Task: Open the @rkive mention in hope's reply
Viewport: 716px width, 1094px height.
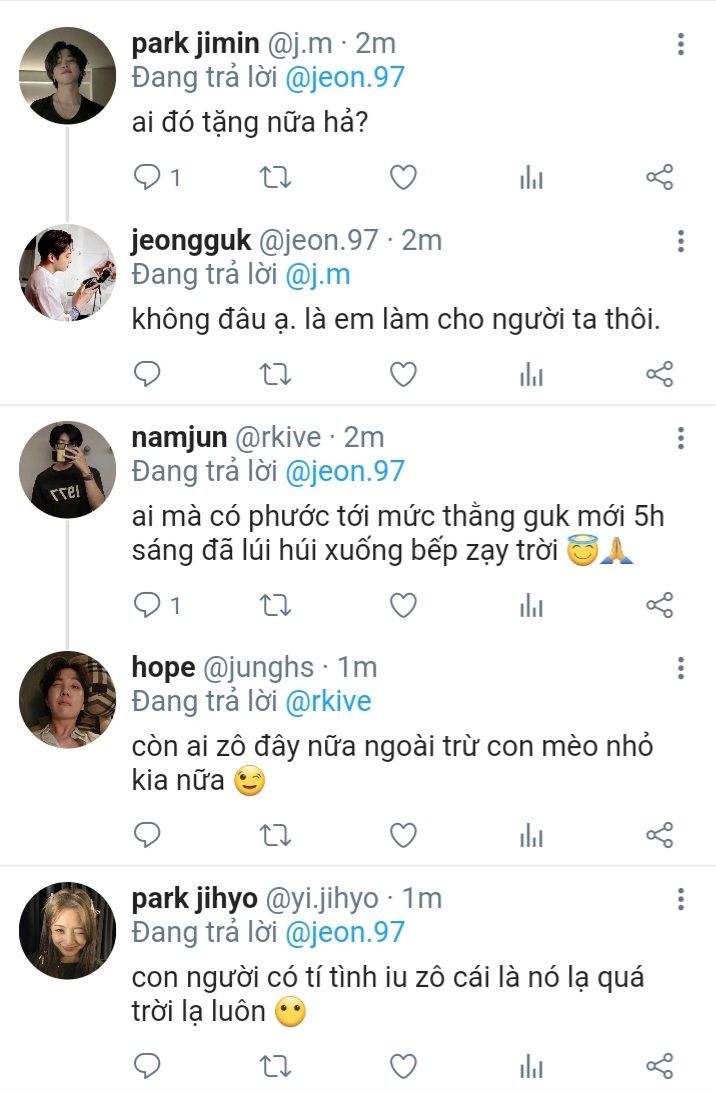Action: [328, 702]
